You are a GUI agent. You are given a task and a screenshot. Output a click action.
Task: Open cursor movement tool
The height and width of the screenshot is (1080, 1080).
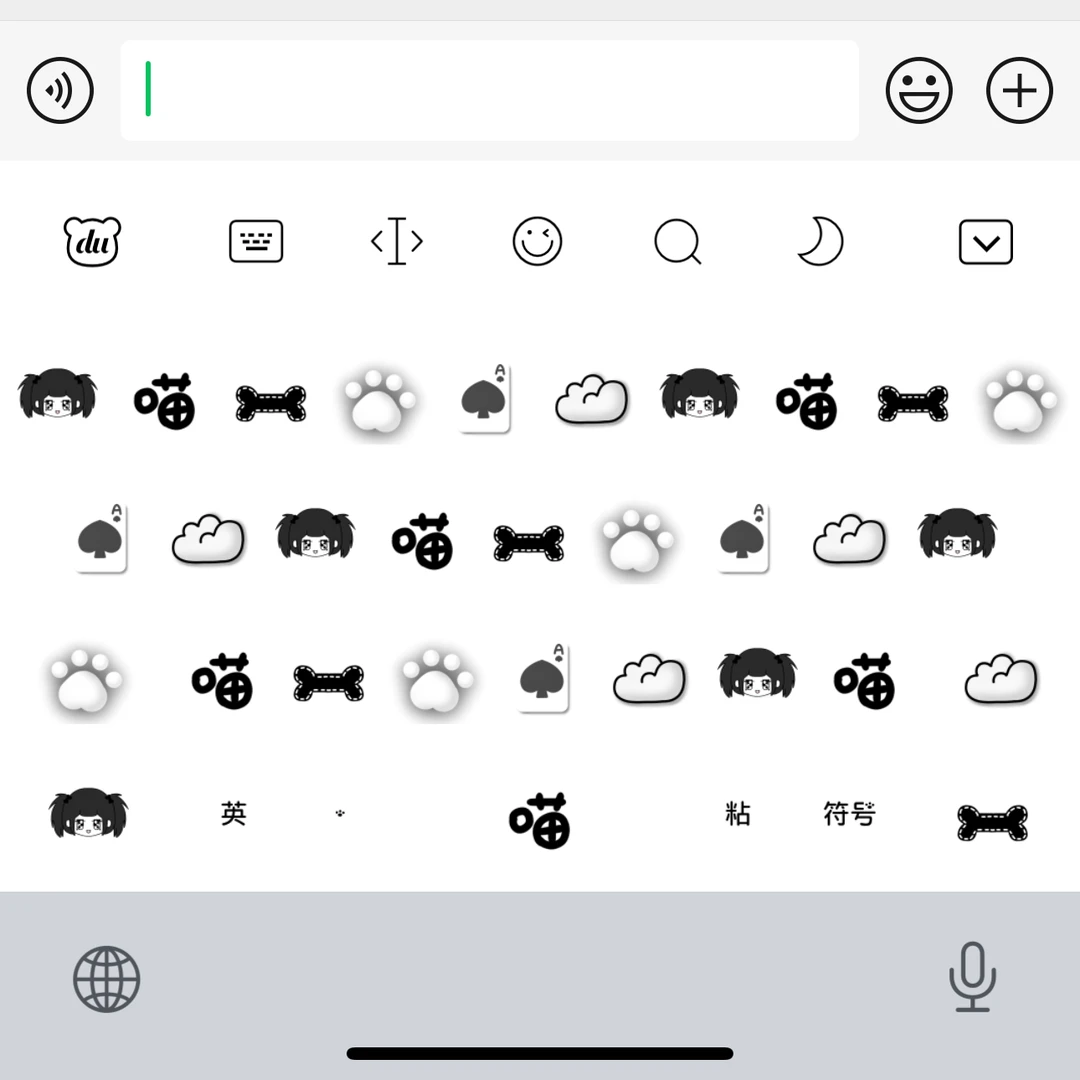[396, 242]
